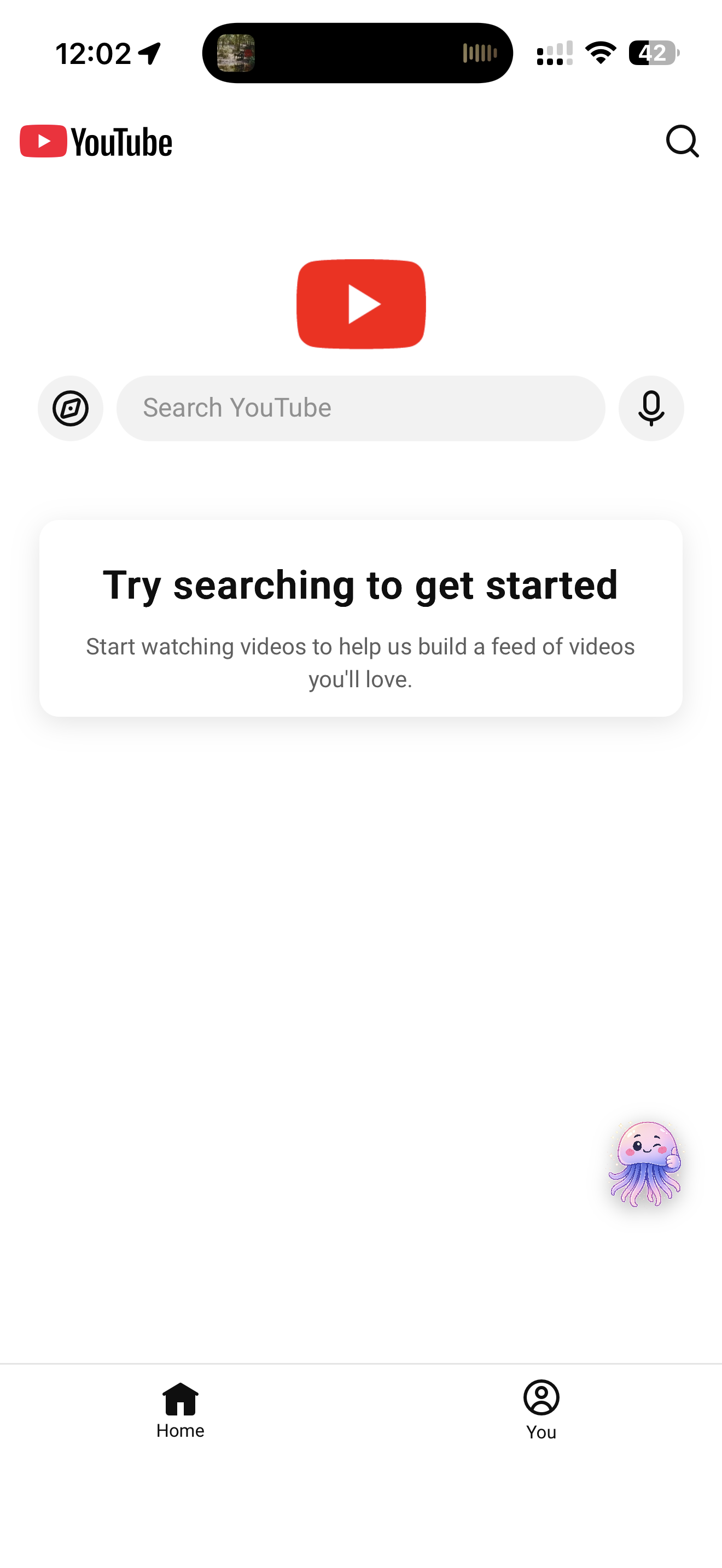Tap the cellular signal bars indicator
Viewport: 722px width, 1568px height.
click(x=554, y=54)
